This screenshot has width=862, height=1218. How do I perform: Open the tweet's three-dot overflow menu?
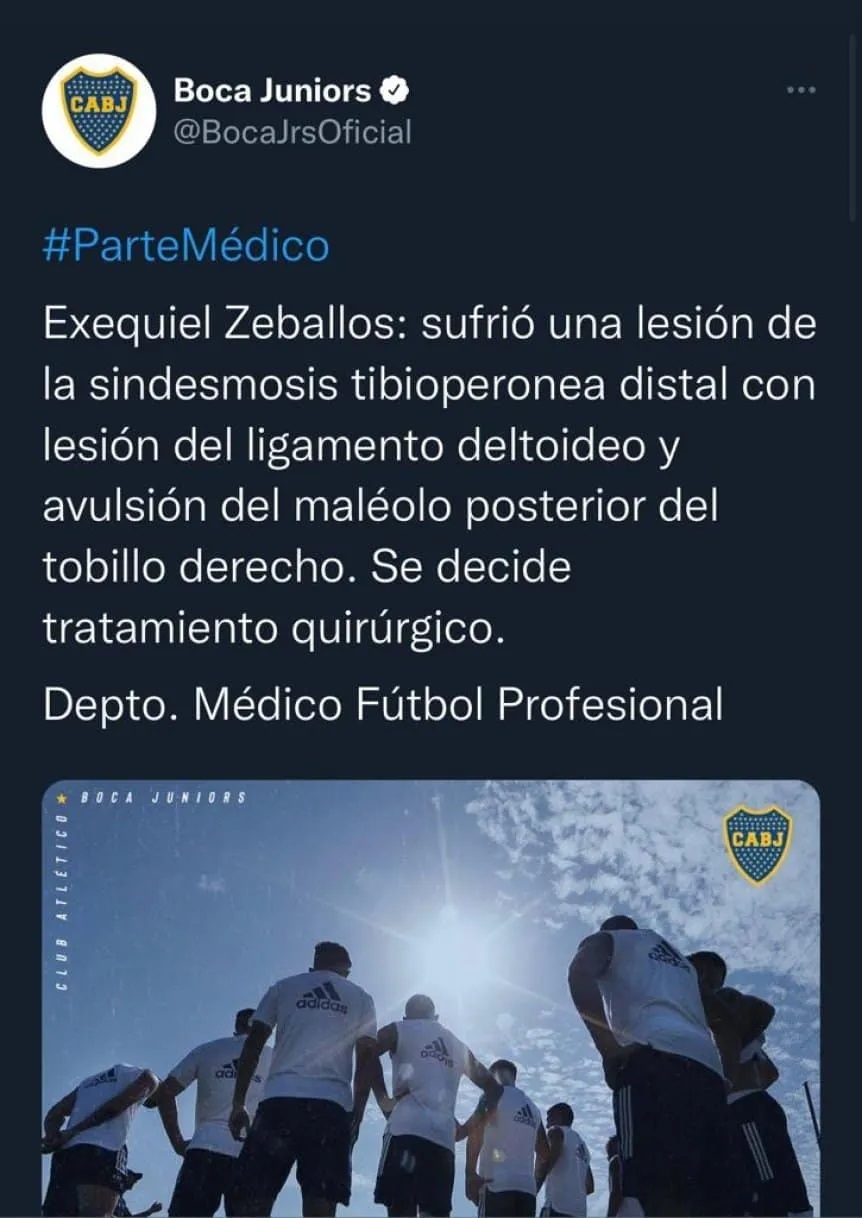point(801,90)
